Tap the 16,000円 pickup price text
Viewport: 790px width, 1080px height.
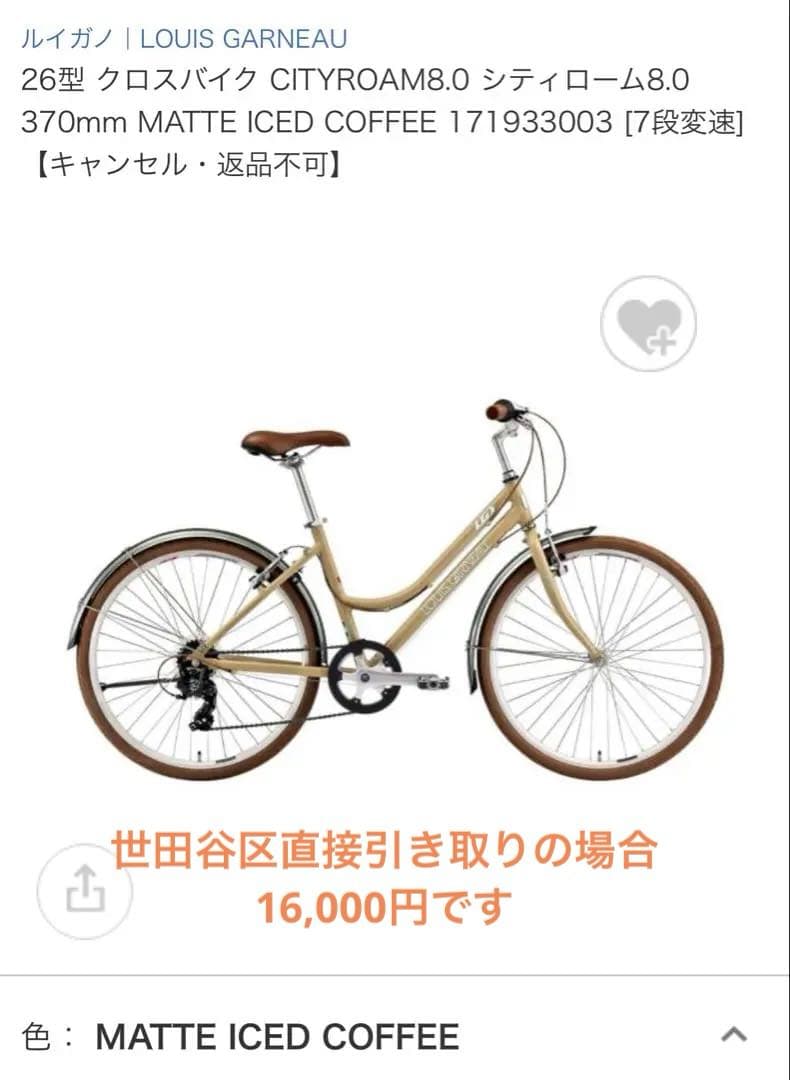coord(380,907)
